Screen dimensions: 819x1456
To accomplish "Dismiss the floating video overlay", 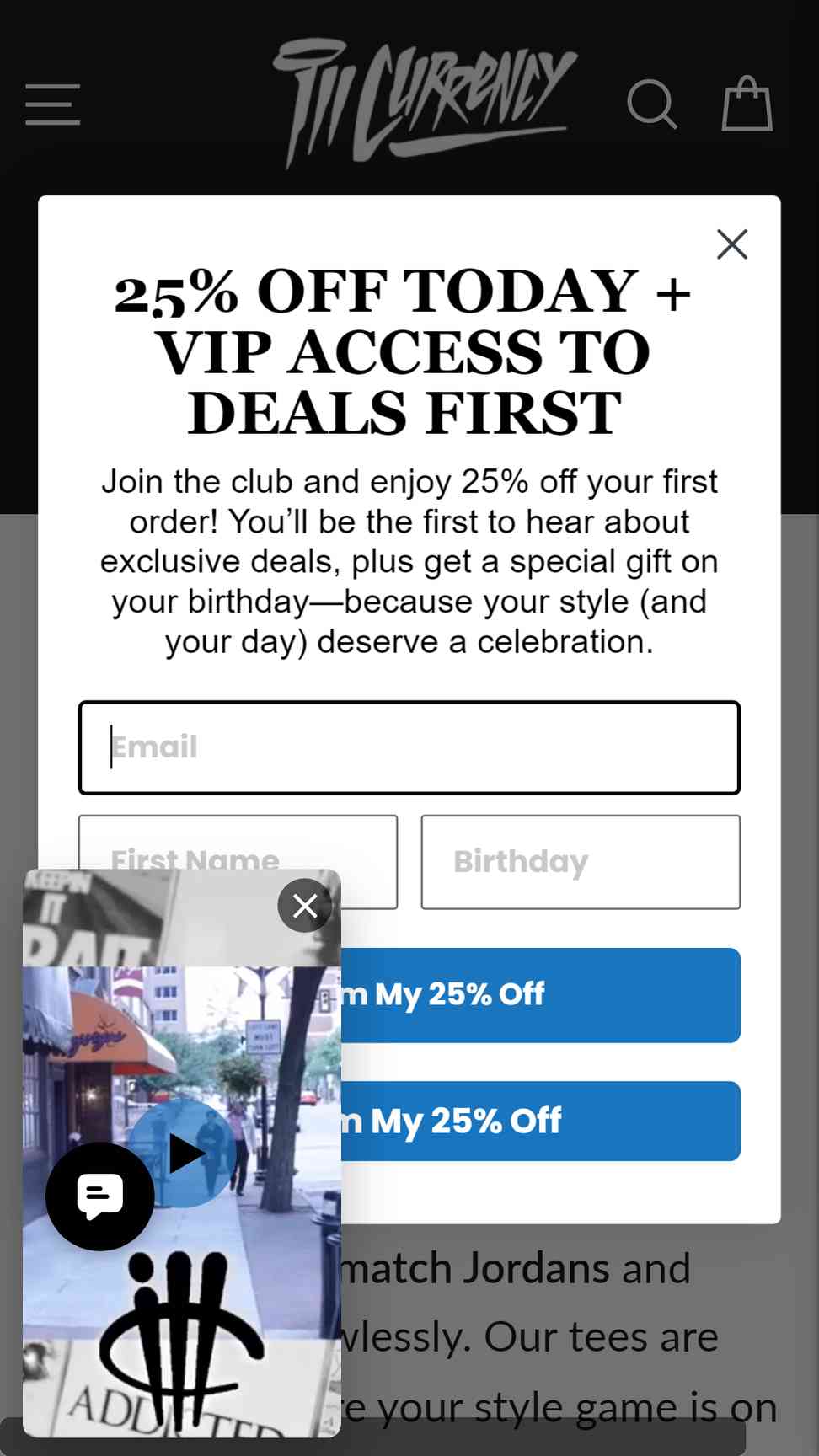I will [x=305, y=906].
